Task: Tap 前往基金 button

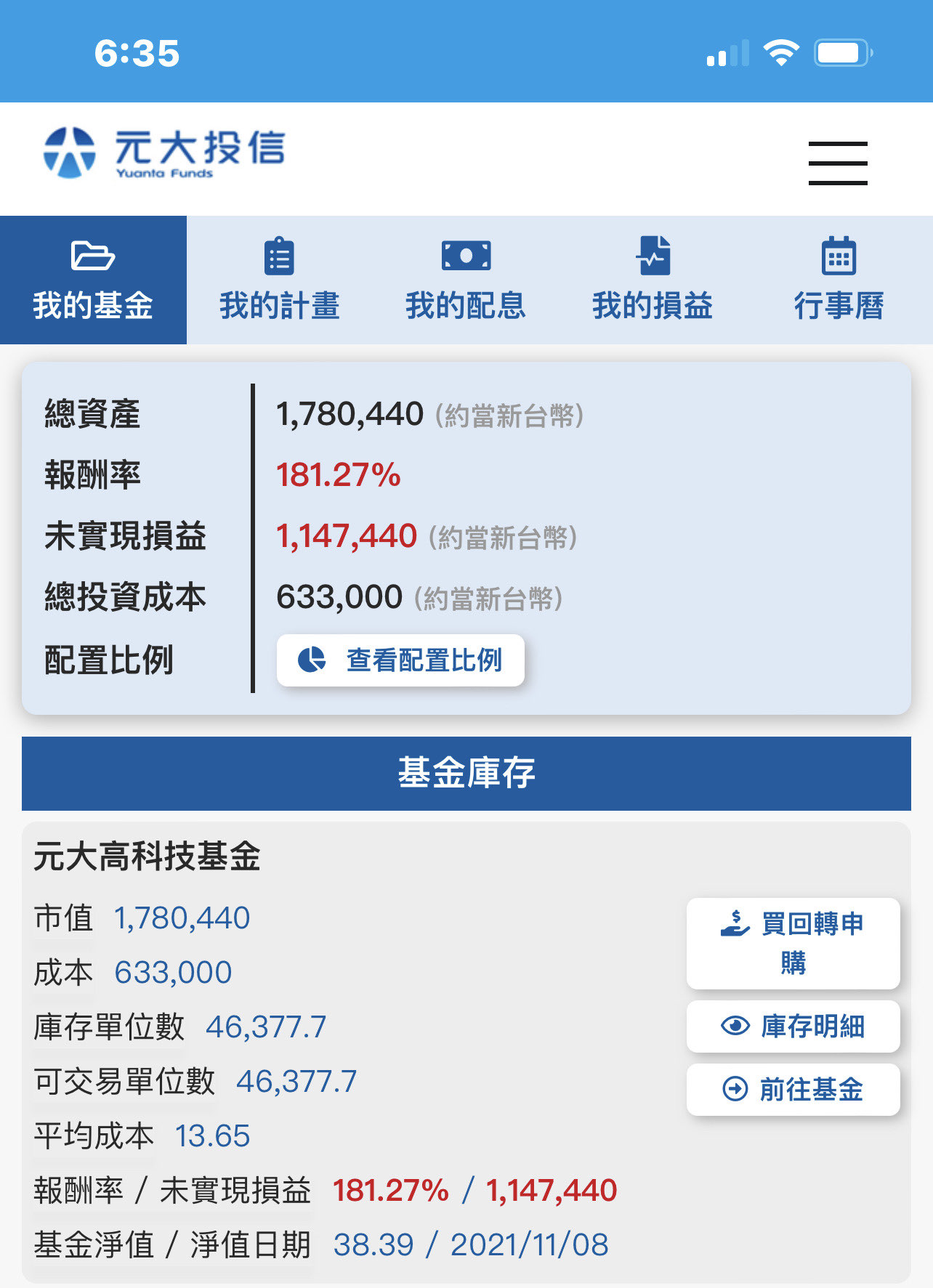Action: 793,1090
